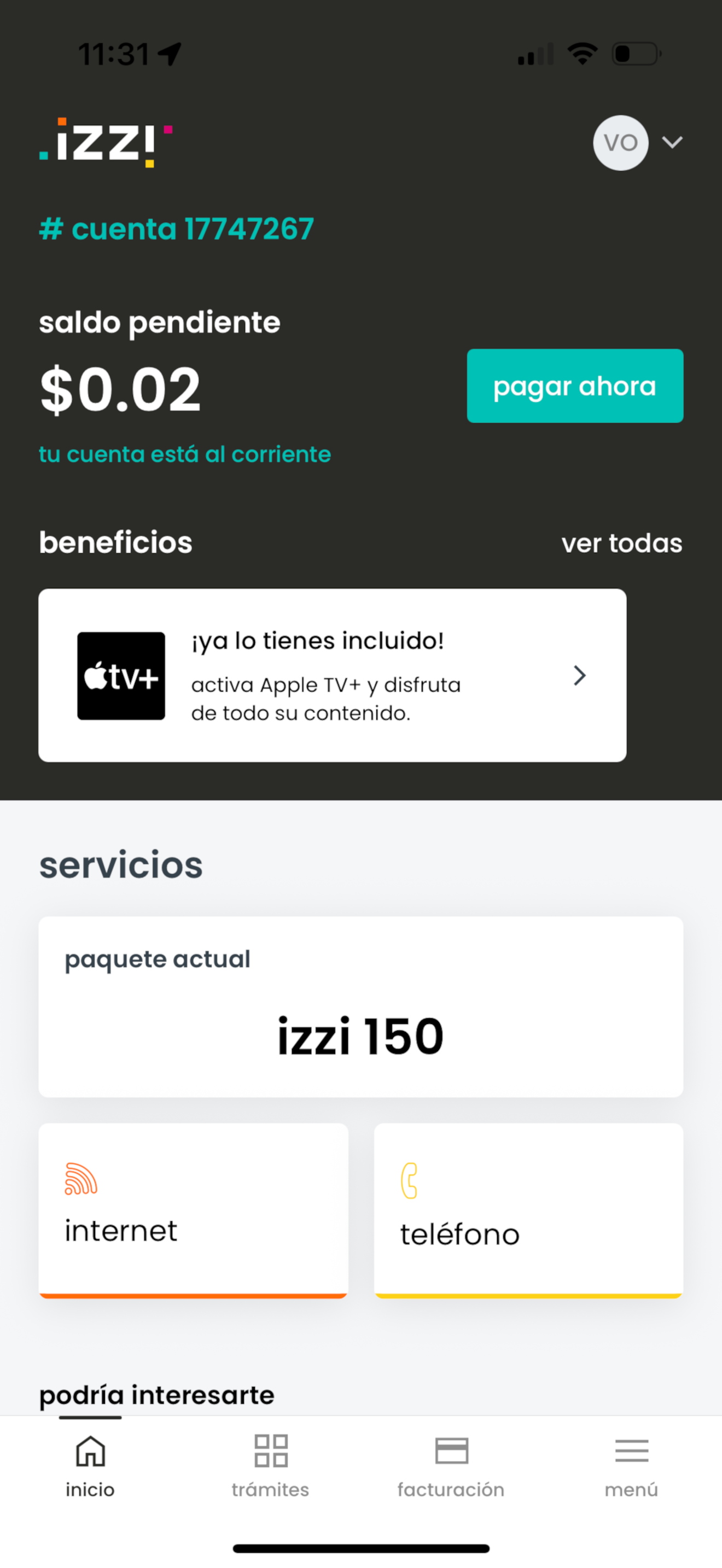The height and width of the screenshot is (1568, 722).
Task: Open the Apple TV+ benefit chevron
Action: tap(578, 675)
